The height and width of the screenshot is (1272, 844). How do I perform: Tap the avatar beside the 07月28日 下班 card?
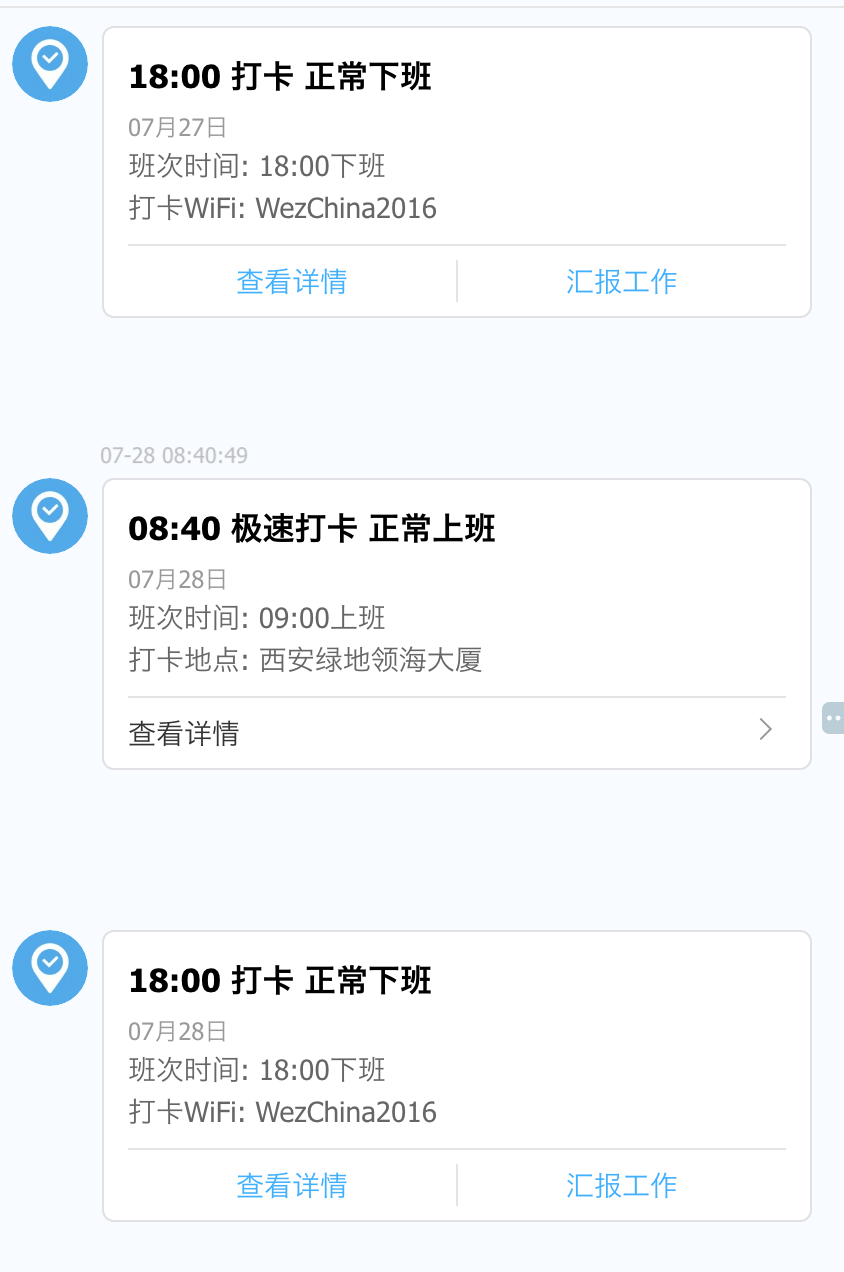pos(50,968)
